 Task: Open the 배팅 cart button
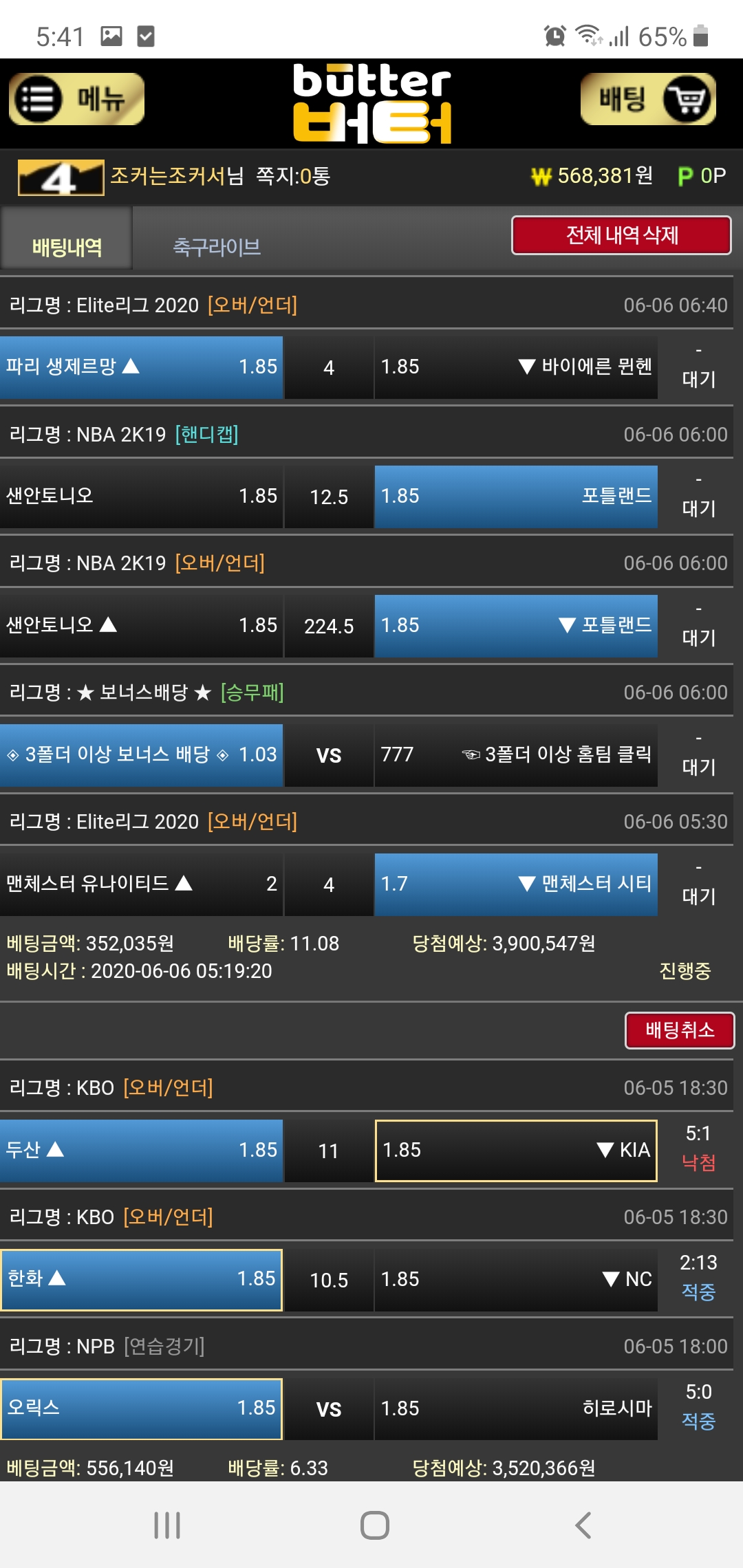(x=648, y=99)
